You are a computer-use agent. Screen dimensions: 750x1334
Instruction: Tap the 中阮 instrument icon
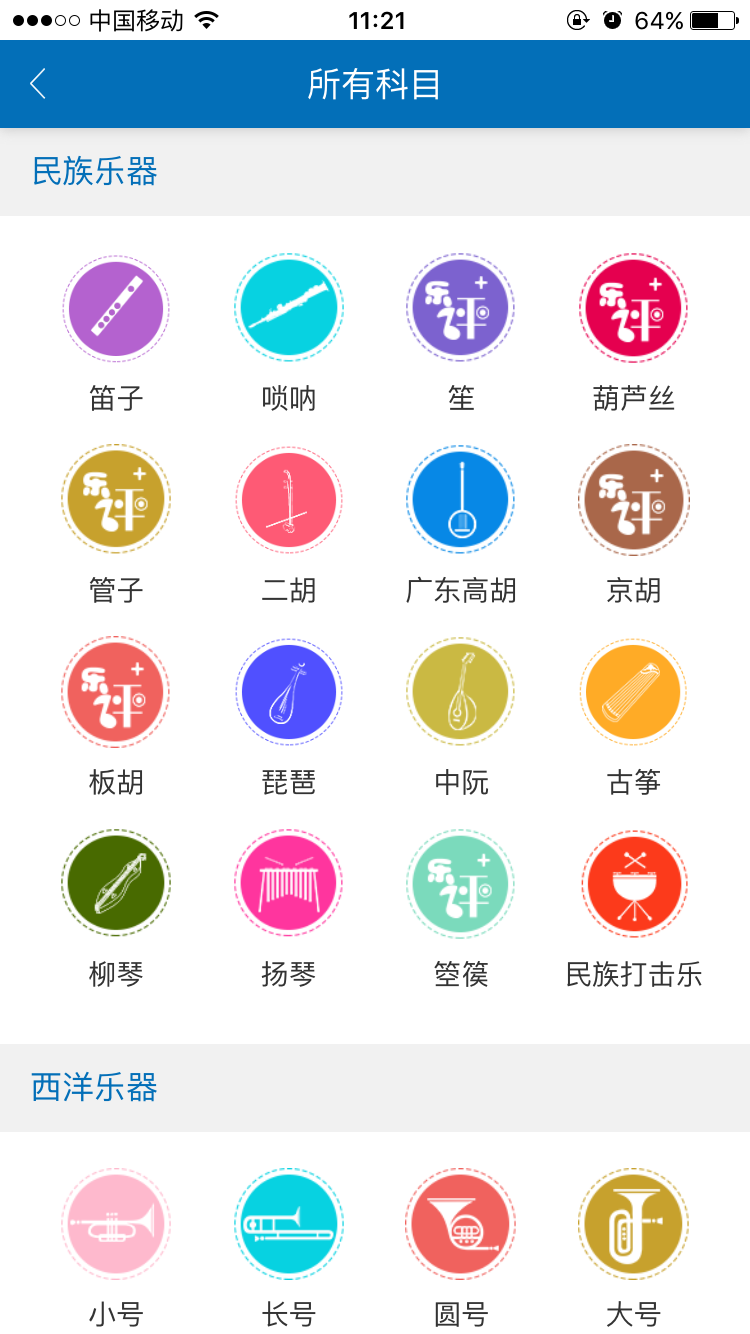460,692
